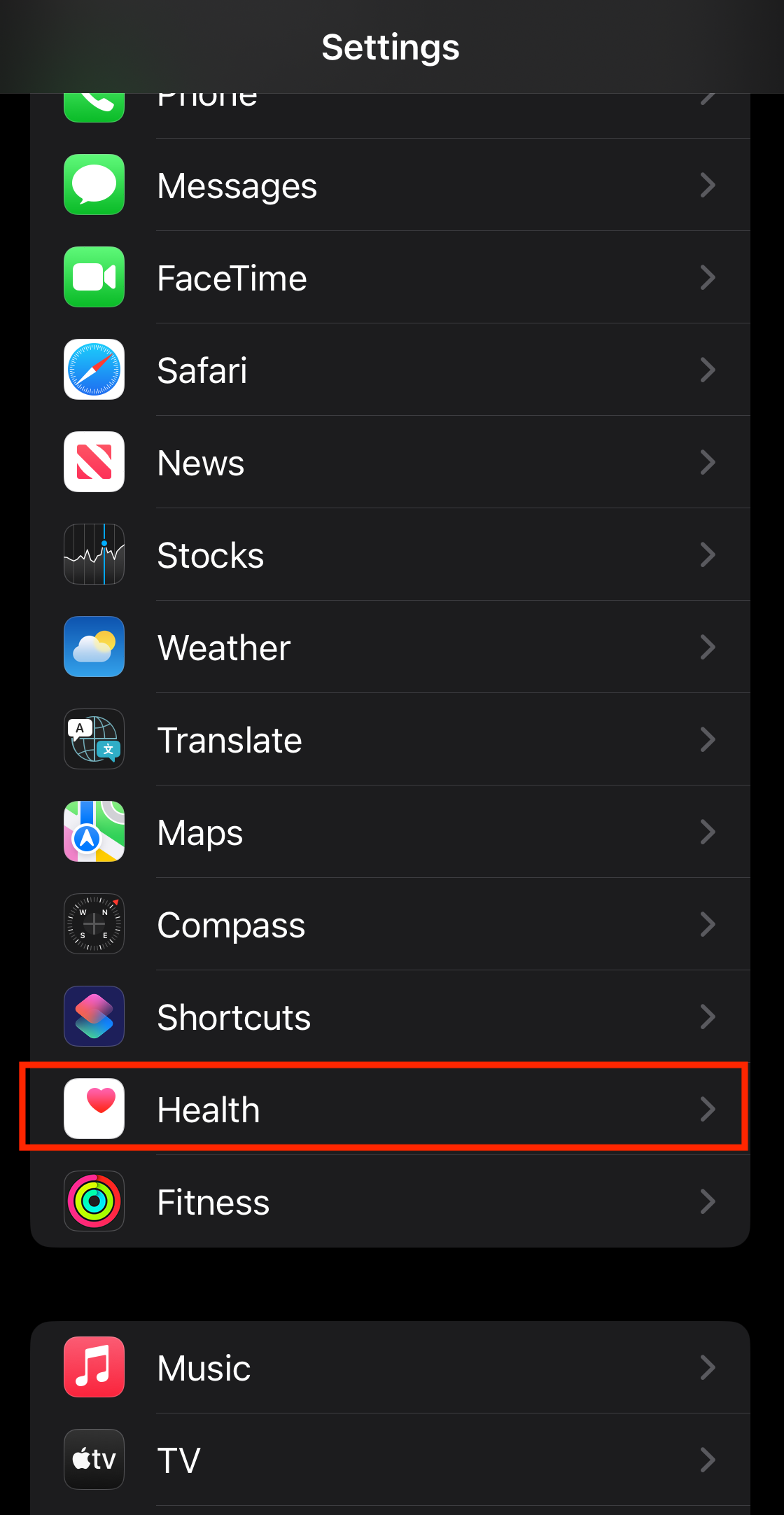Viewport: 784px width, 1515px height.
Task: Select the Compass row
Action: pos(390,924)
